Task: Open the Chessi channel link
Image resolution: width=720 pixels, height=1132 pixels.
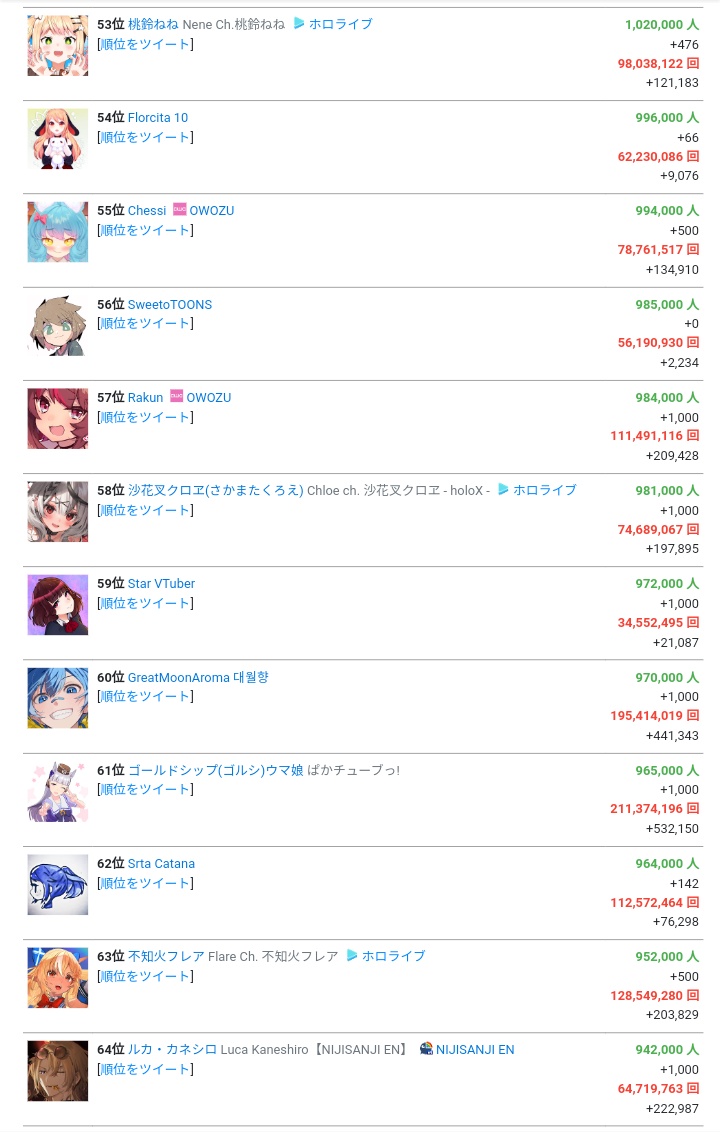Action: pos(147,210)
